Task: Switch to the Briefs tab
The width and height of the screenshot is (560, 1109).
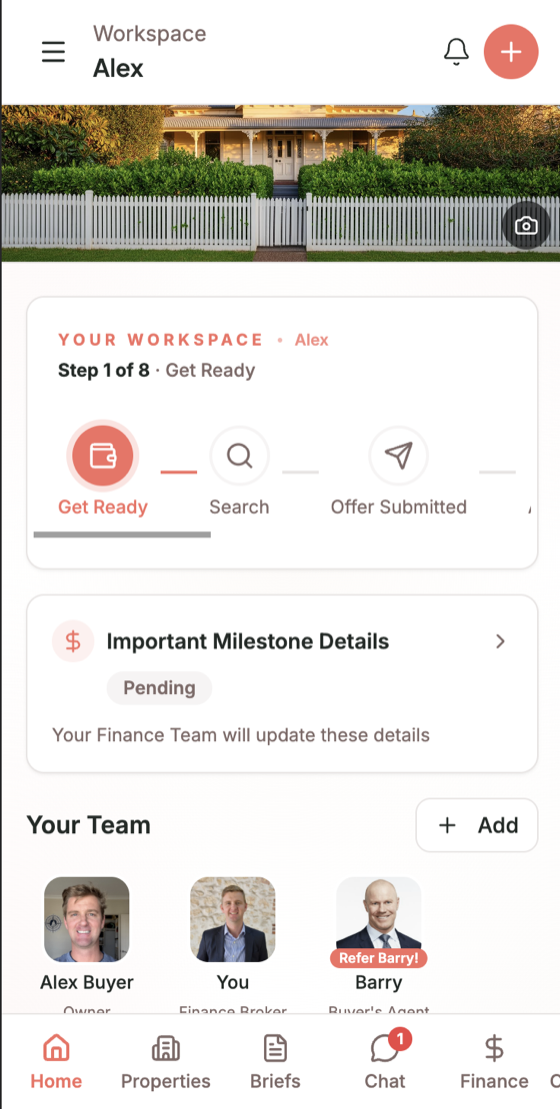Action: point(275,1062)
